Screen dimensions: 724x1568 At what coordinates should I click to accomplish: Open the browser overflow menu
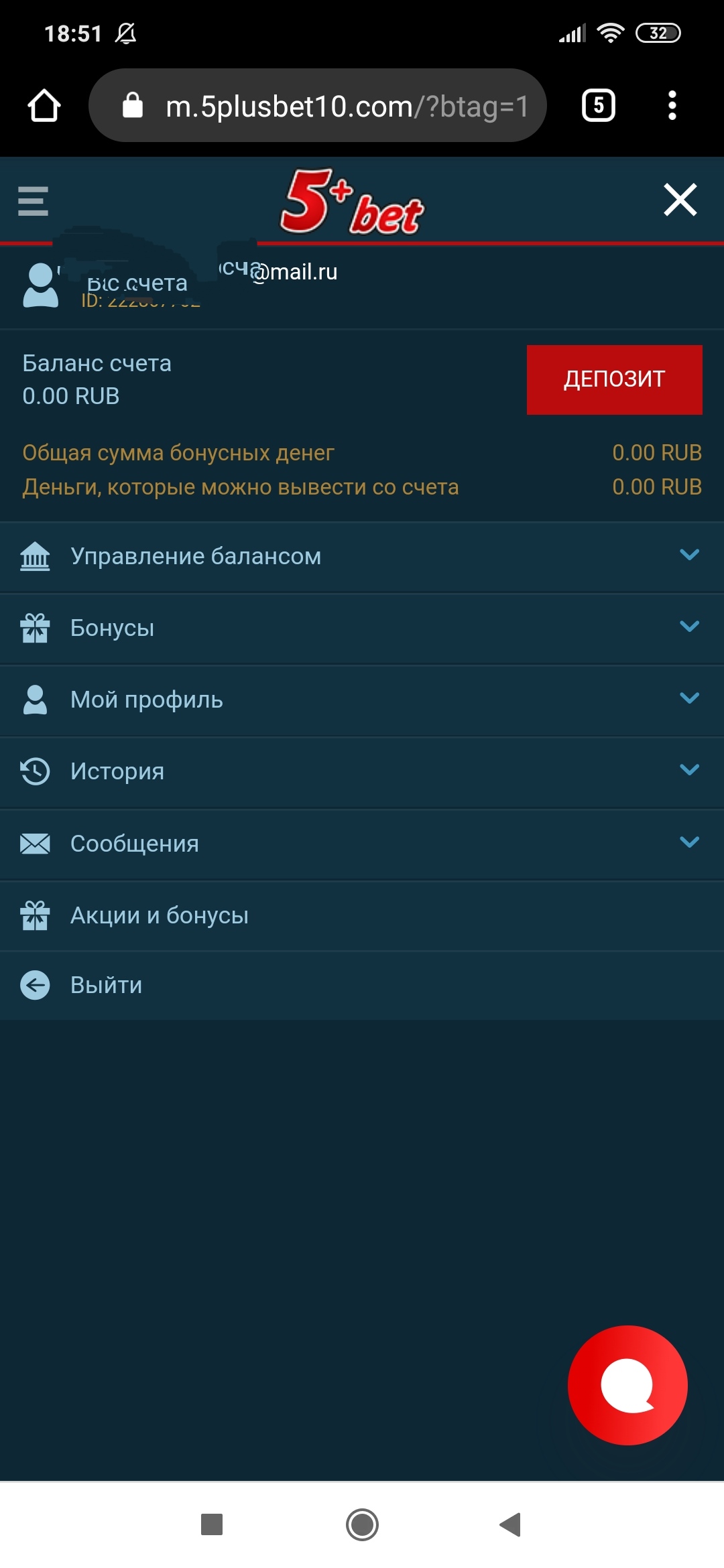point(672,106)
